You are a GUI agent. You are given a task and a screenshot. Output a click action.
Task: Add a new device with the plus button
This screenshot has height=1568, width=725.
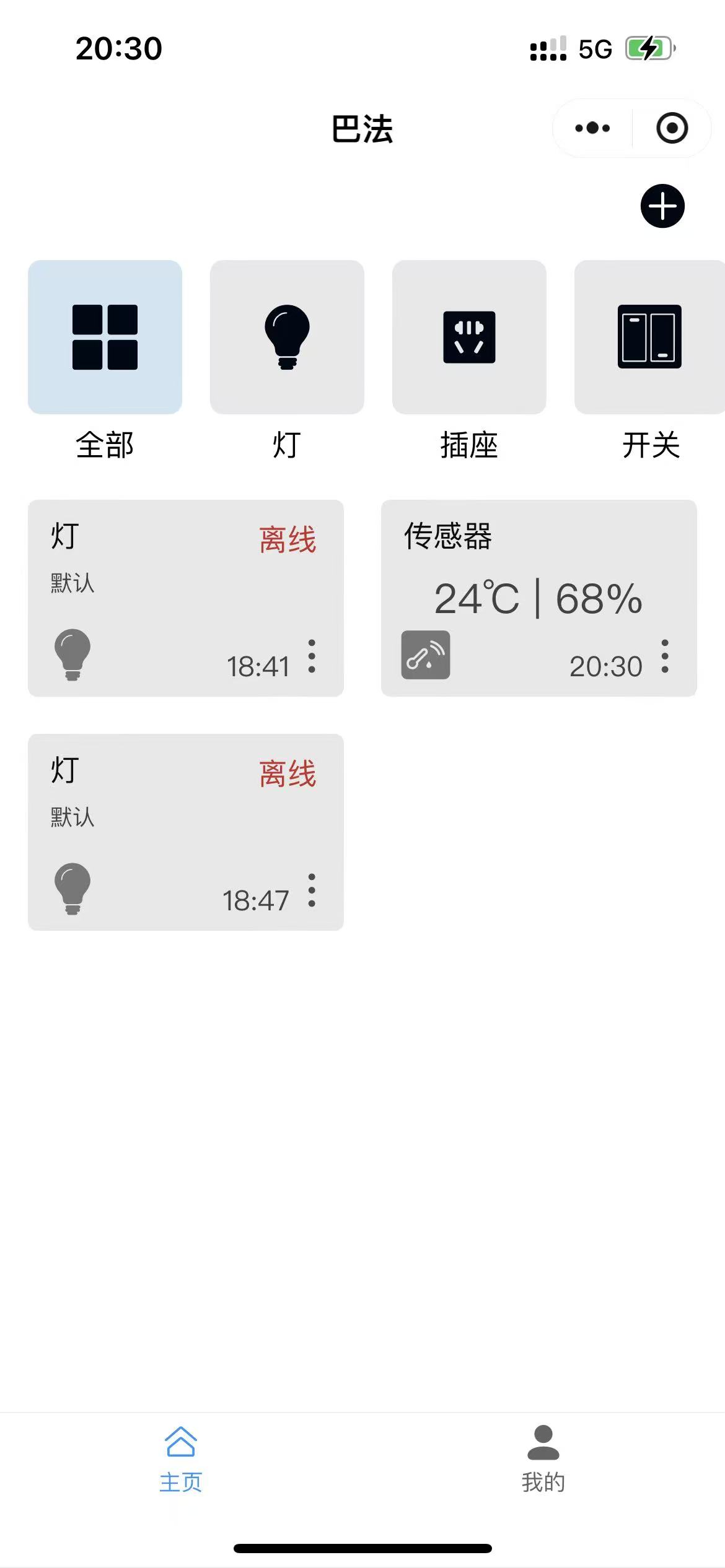pos(662,206)
